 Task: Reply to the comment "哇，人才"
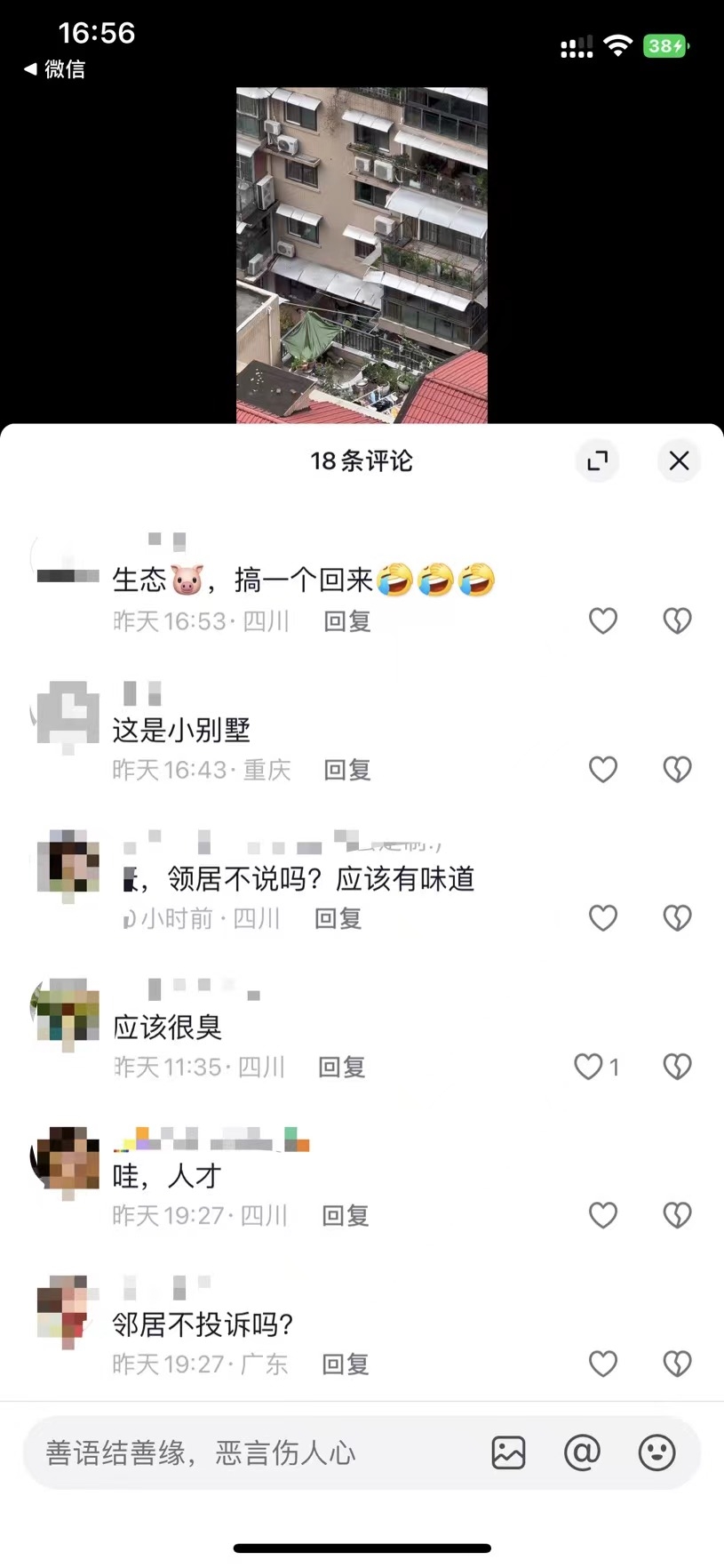click(x=345, y=1215)
